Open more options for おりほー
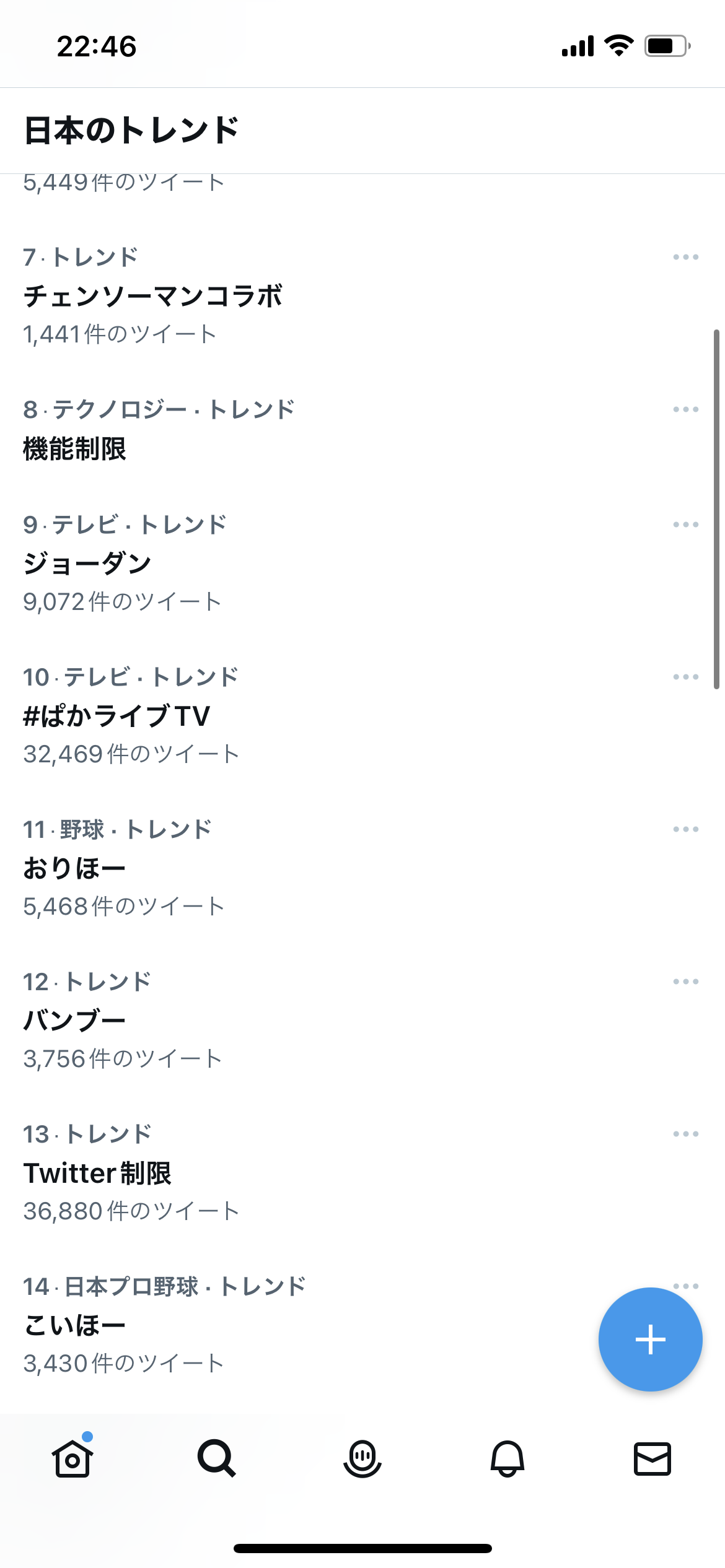The width and height of the screenshot is (725, 1568). click(x=685, y=829)
